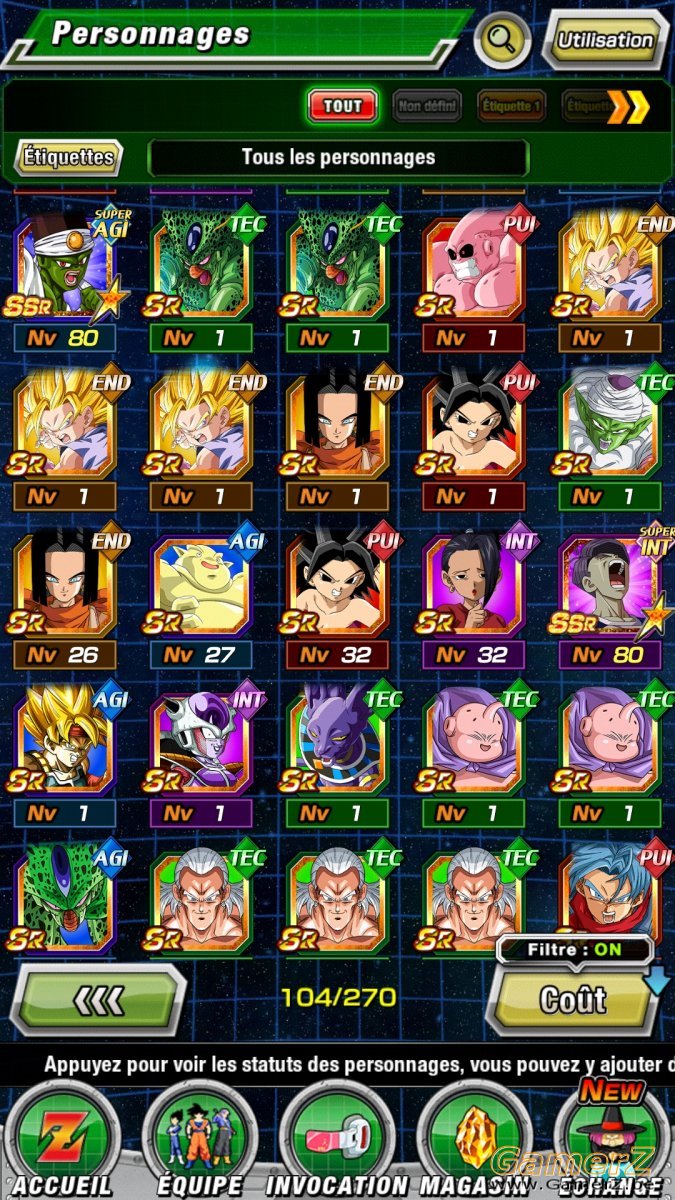Switch to the Non défini tab

click(427, 106)
